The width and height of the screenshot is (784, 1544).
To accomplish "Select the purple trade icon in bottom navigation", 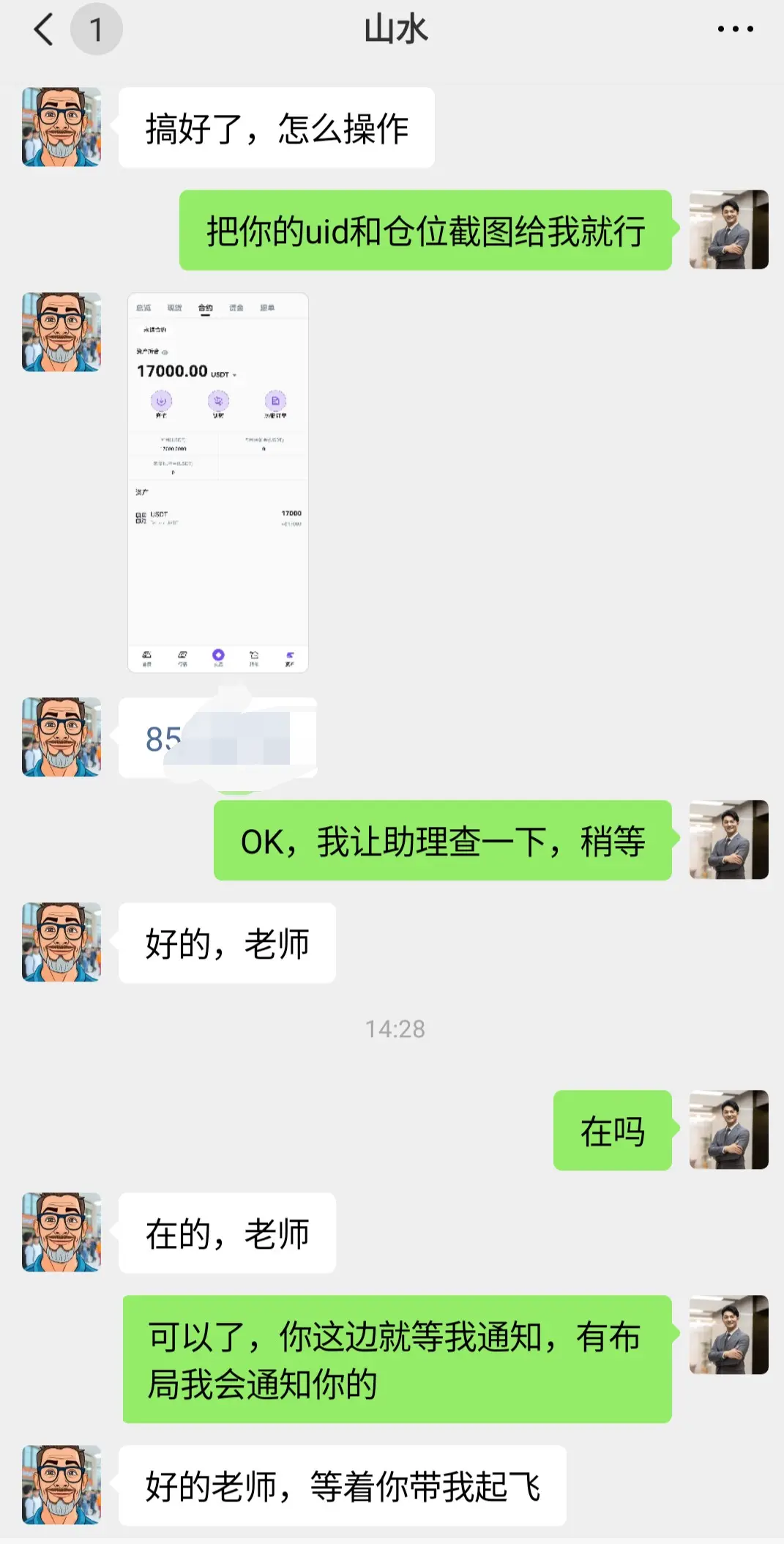I will (217, 655).
